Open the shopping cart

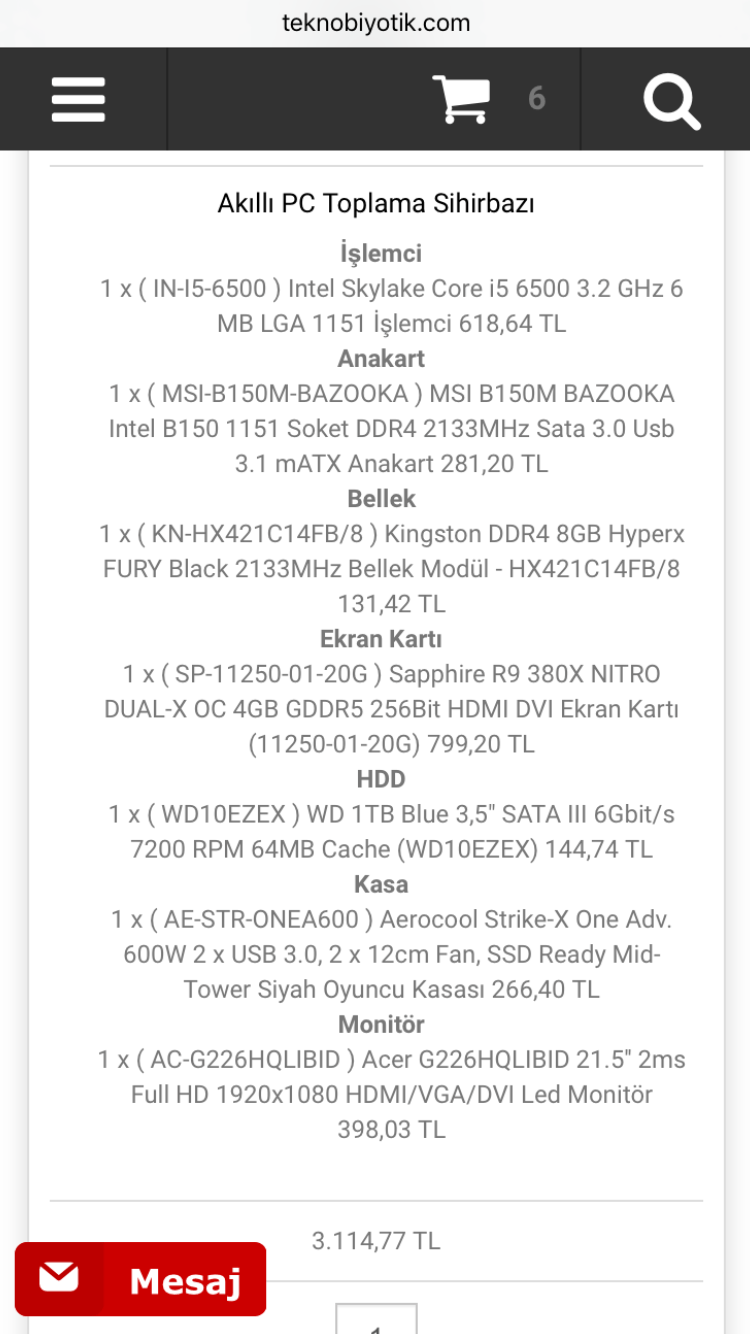[x=461, y=99]
